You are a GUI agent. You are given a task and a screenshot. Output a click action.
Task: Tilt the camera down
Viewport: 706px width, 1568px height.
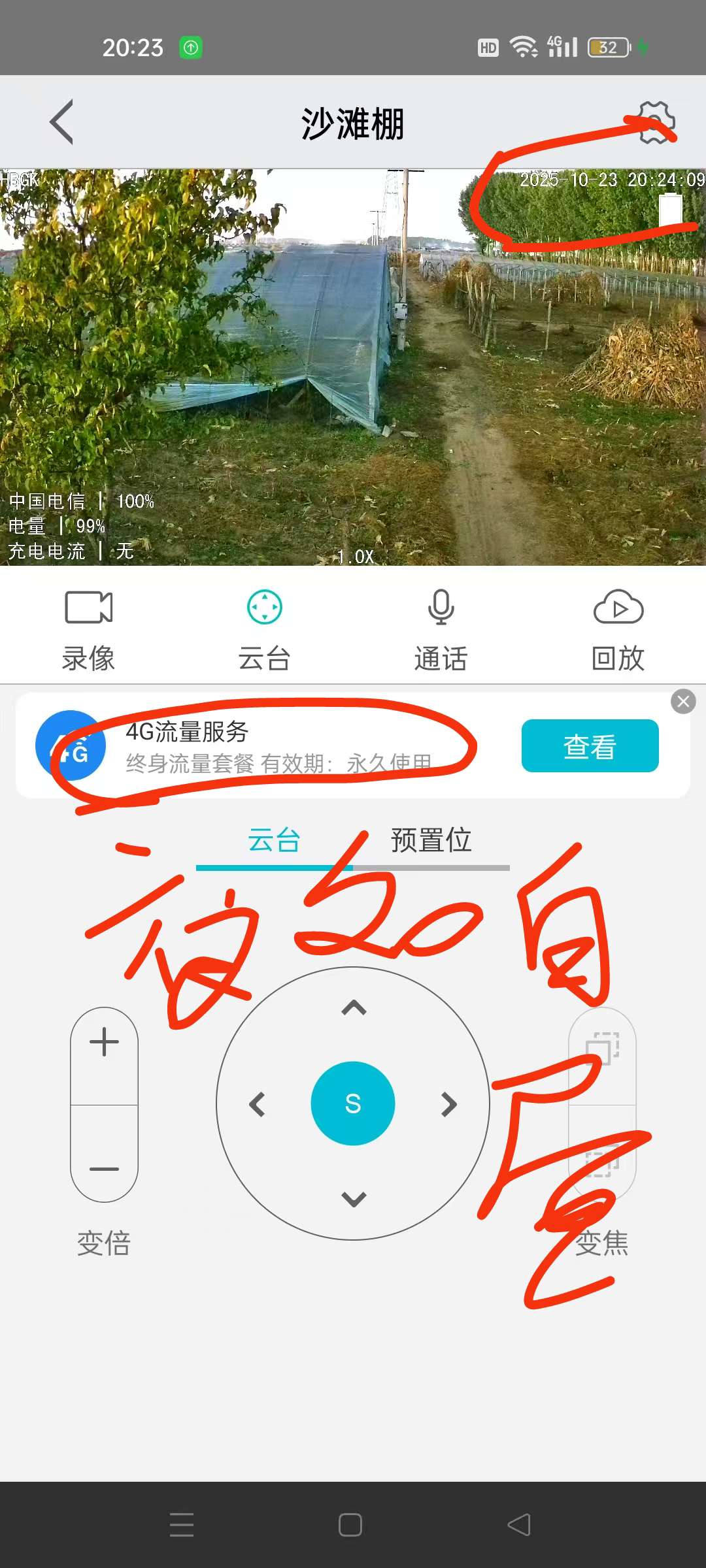[x=354, y=1200]
